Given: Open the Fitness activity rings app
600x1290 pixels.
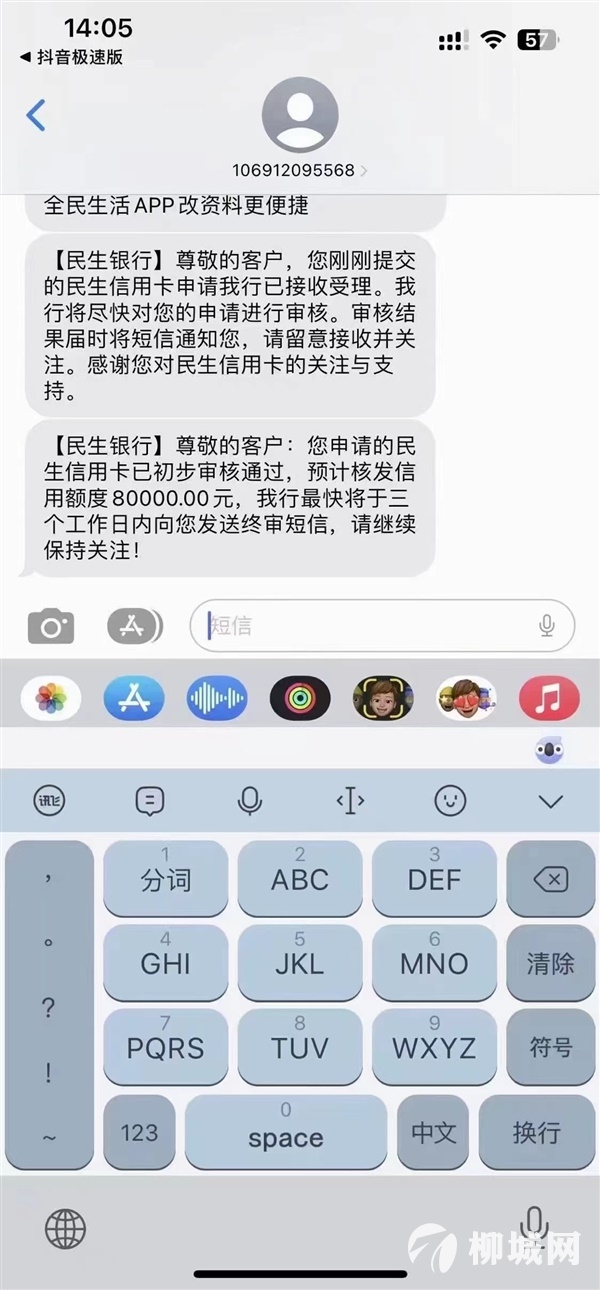Looking at the screenshot, I should [x=300, y=698].
